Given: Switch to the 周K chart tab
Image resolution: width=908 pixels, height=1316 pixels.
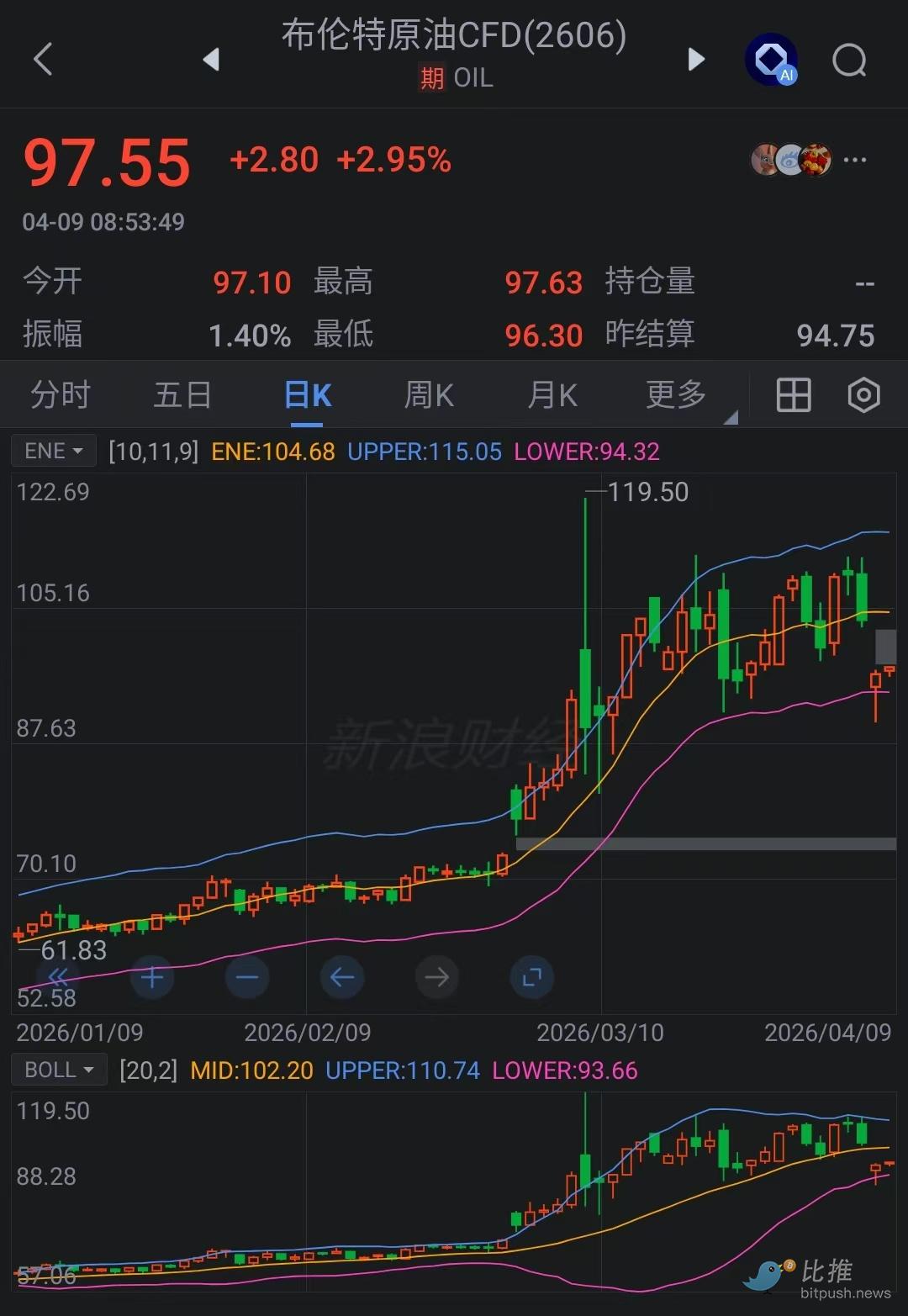Looking at the screenshot, I should tap(429, 394).
